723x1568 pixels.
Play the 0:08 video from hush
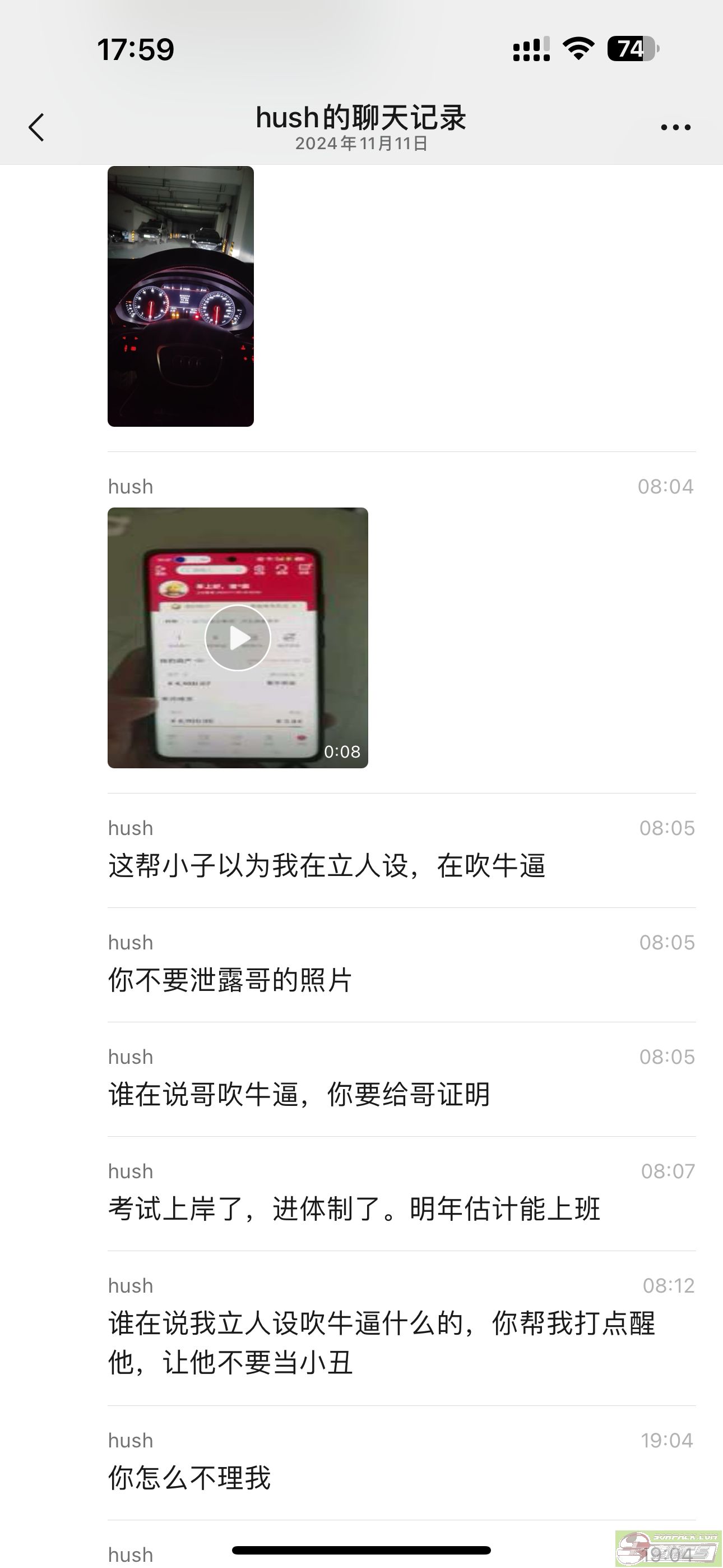(x=238, y=638)
